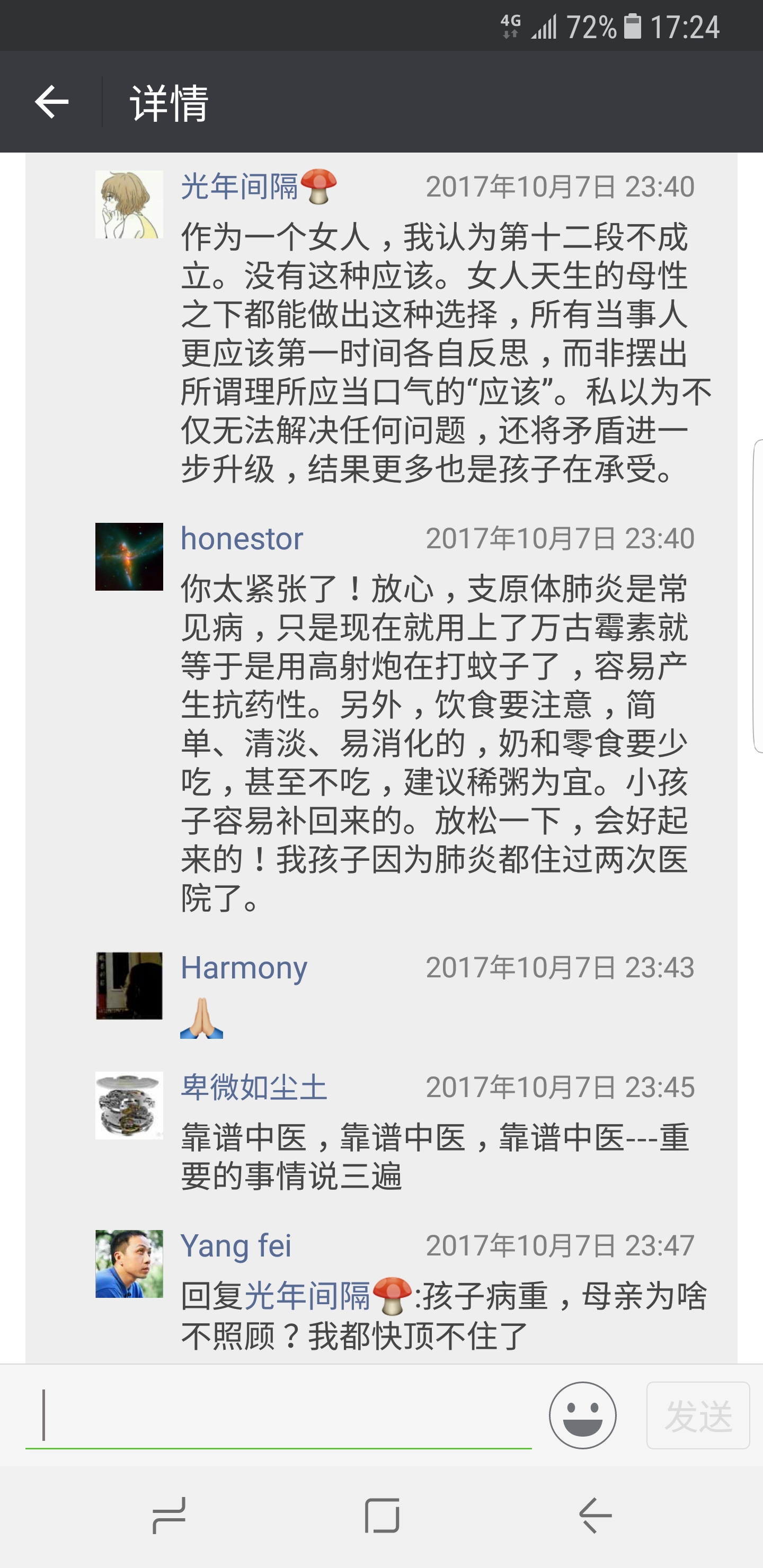The height and width of the screenshot is (1568, 763).
Task: Open 光年间隔's profile avatar
Action: tap(129, 204)
